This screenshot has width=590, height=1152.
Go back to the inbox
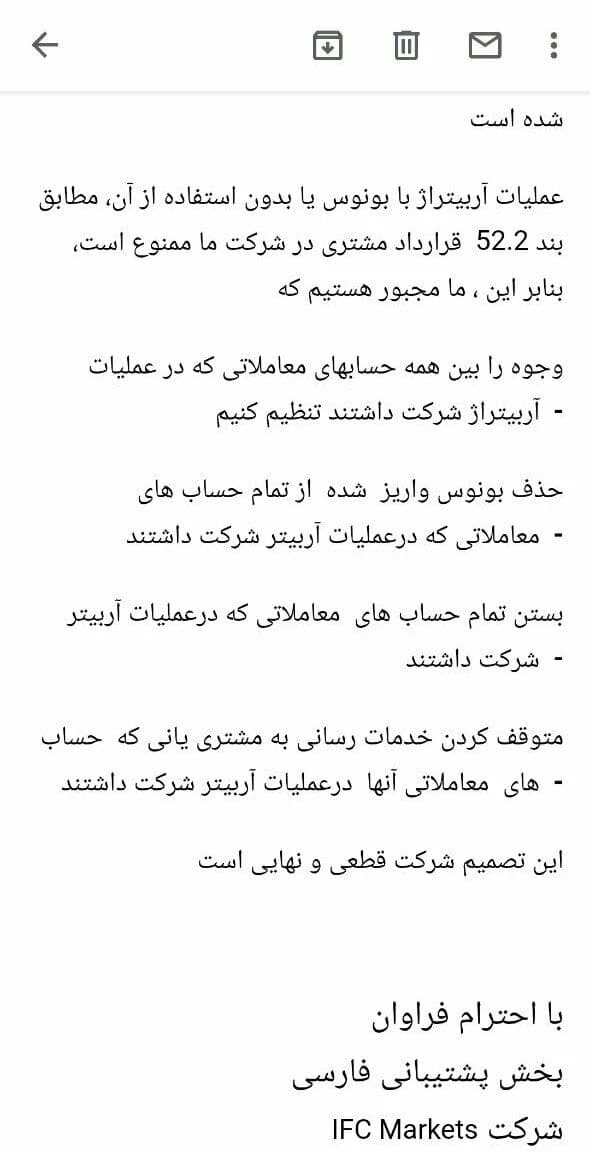(45, 46)
